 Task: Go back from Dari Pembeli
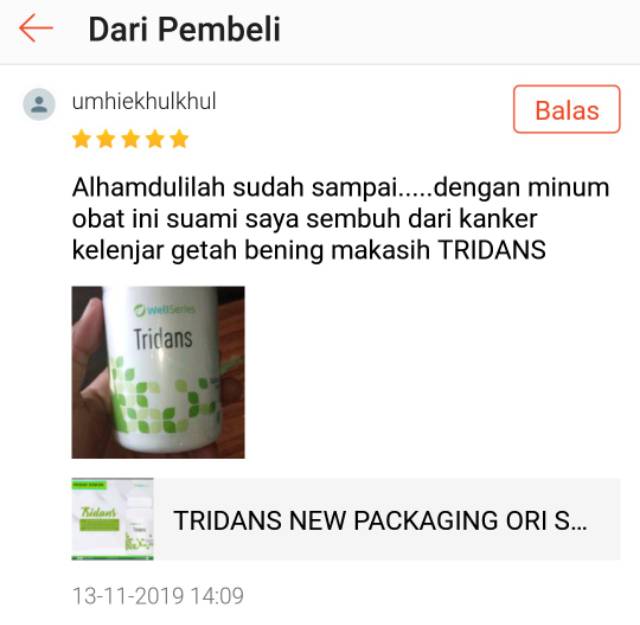point(35,28)
